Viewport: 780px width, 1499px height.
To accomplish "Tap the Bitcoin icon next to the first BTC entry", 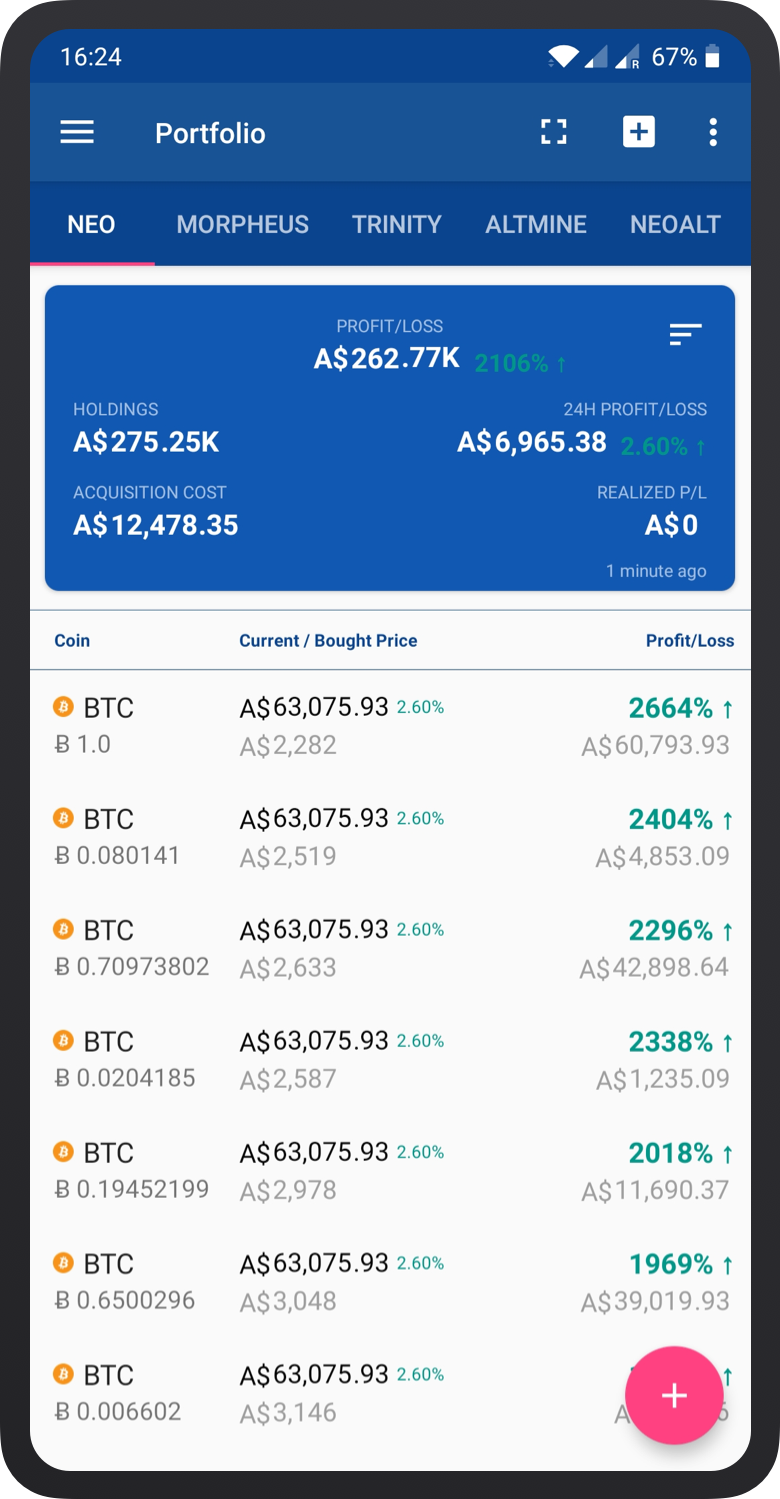I will (x=64, y=707).
